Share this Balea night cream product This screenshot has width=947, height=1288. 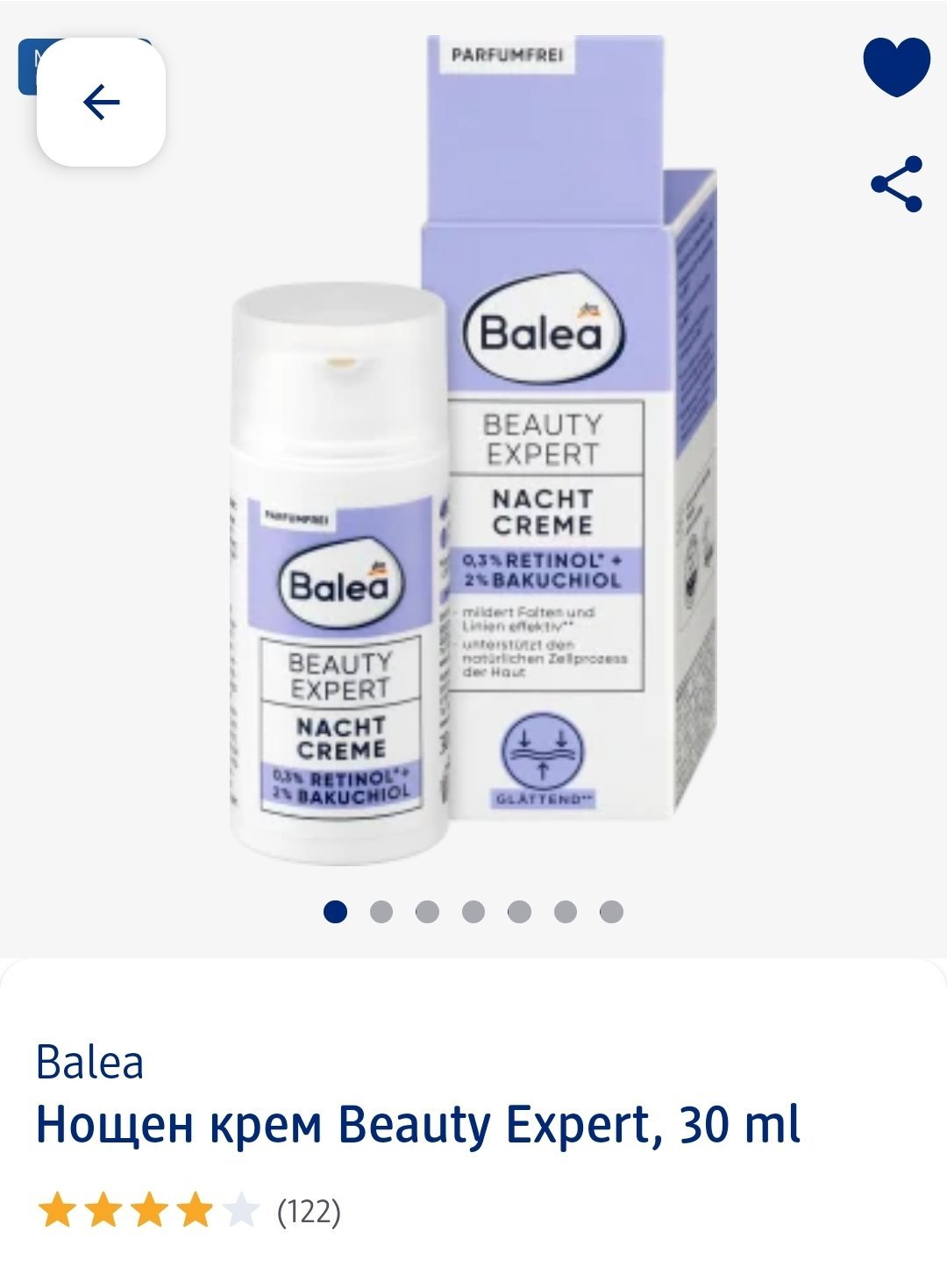(896, 184)
